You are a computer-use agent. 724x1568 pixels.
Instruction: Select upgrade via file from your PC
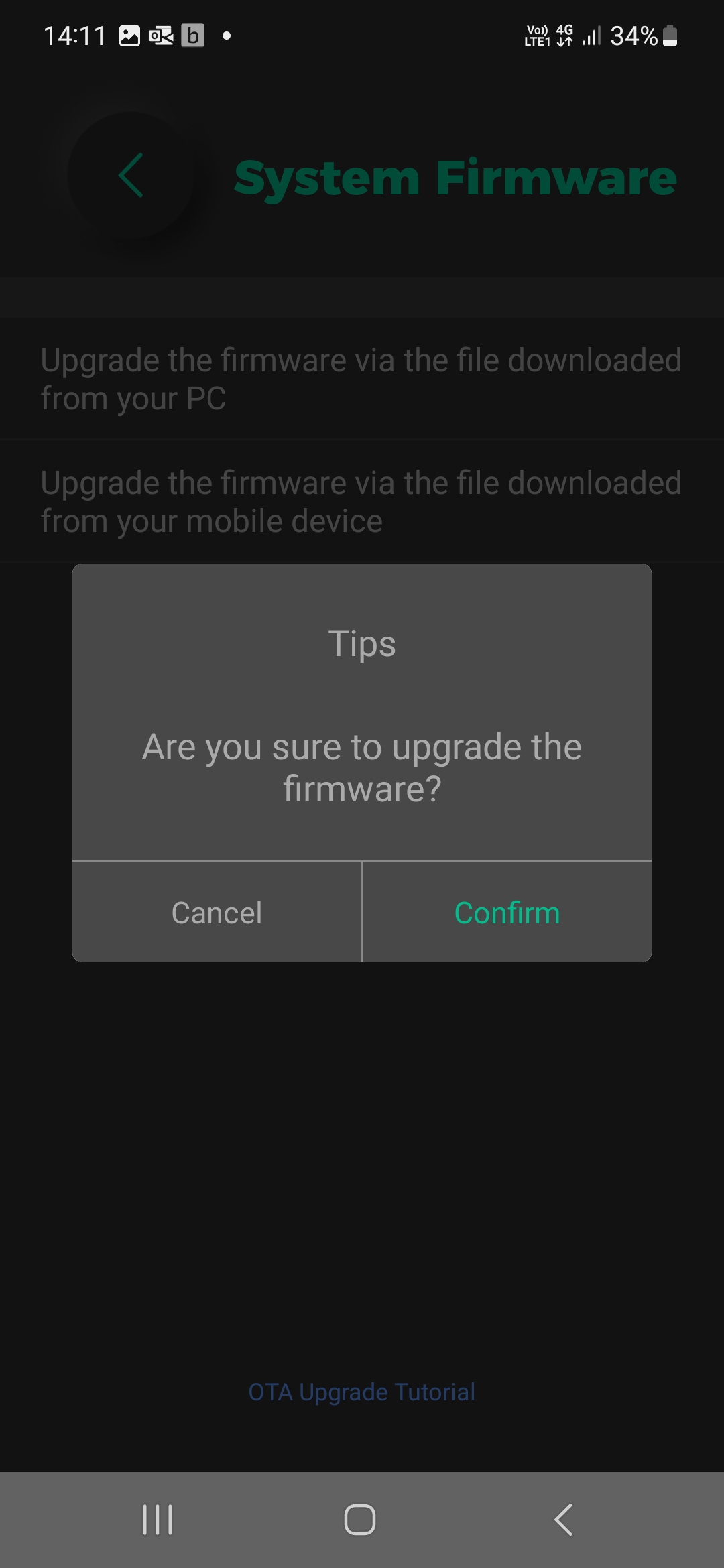click(361, 379)
